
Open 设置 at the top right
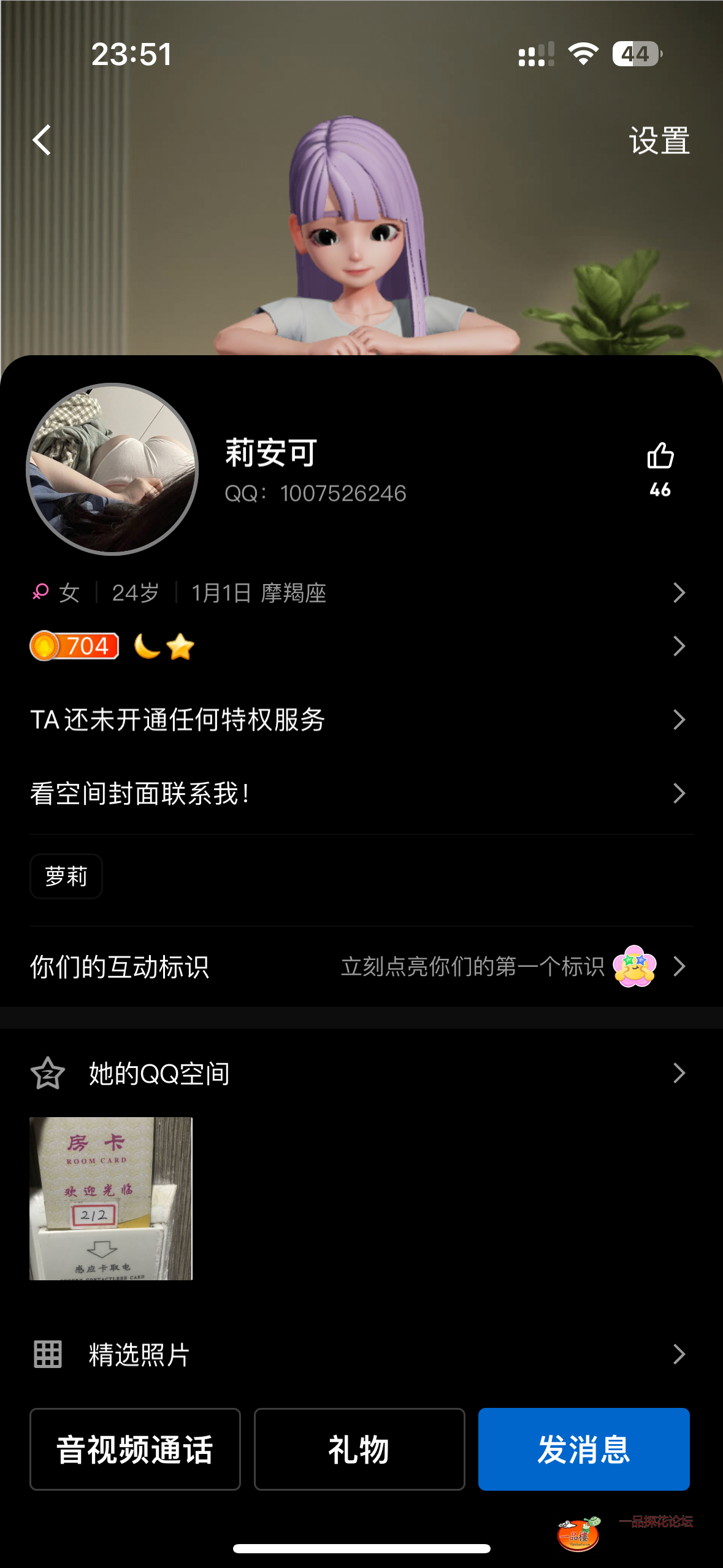[659, 140]
